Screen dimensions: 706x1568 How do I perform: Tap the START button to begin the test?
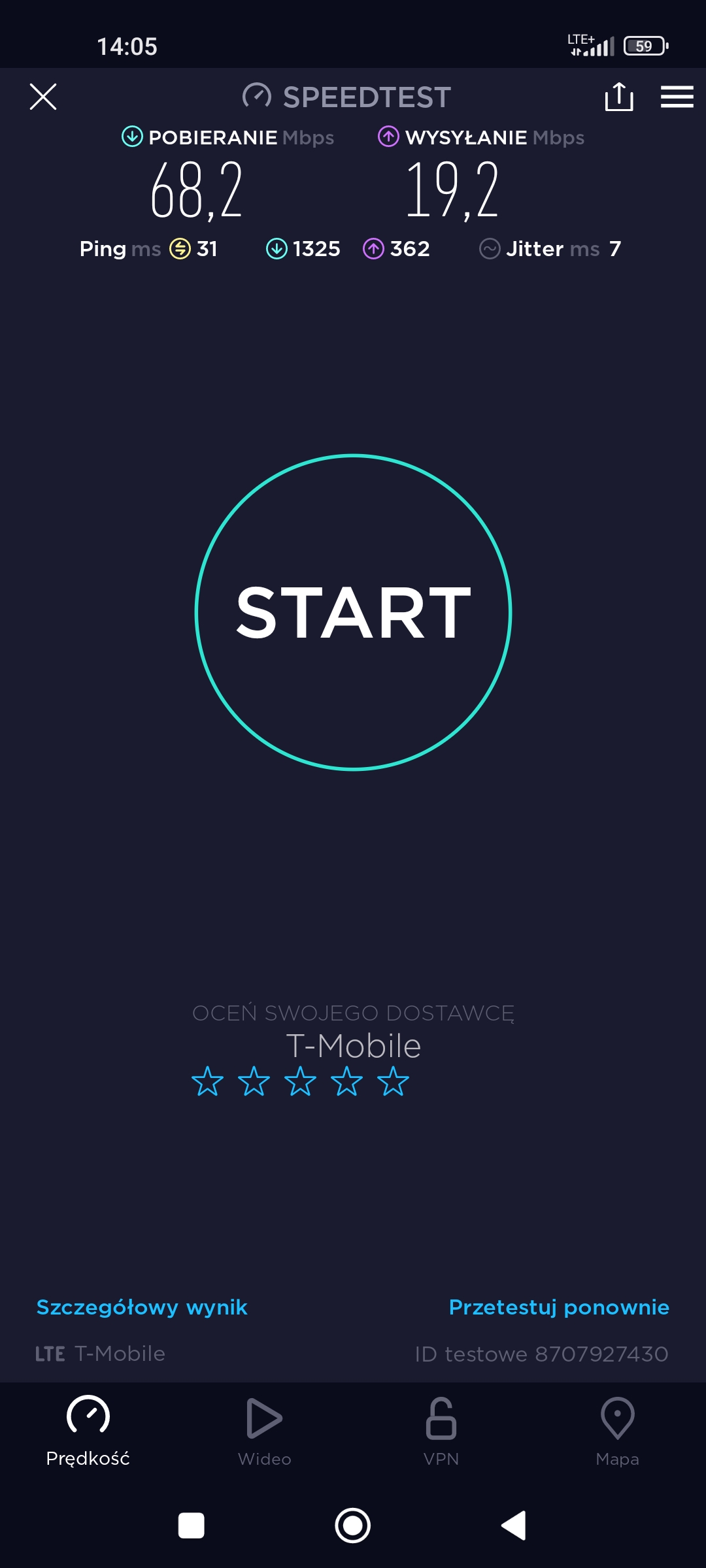point(353,612)
